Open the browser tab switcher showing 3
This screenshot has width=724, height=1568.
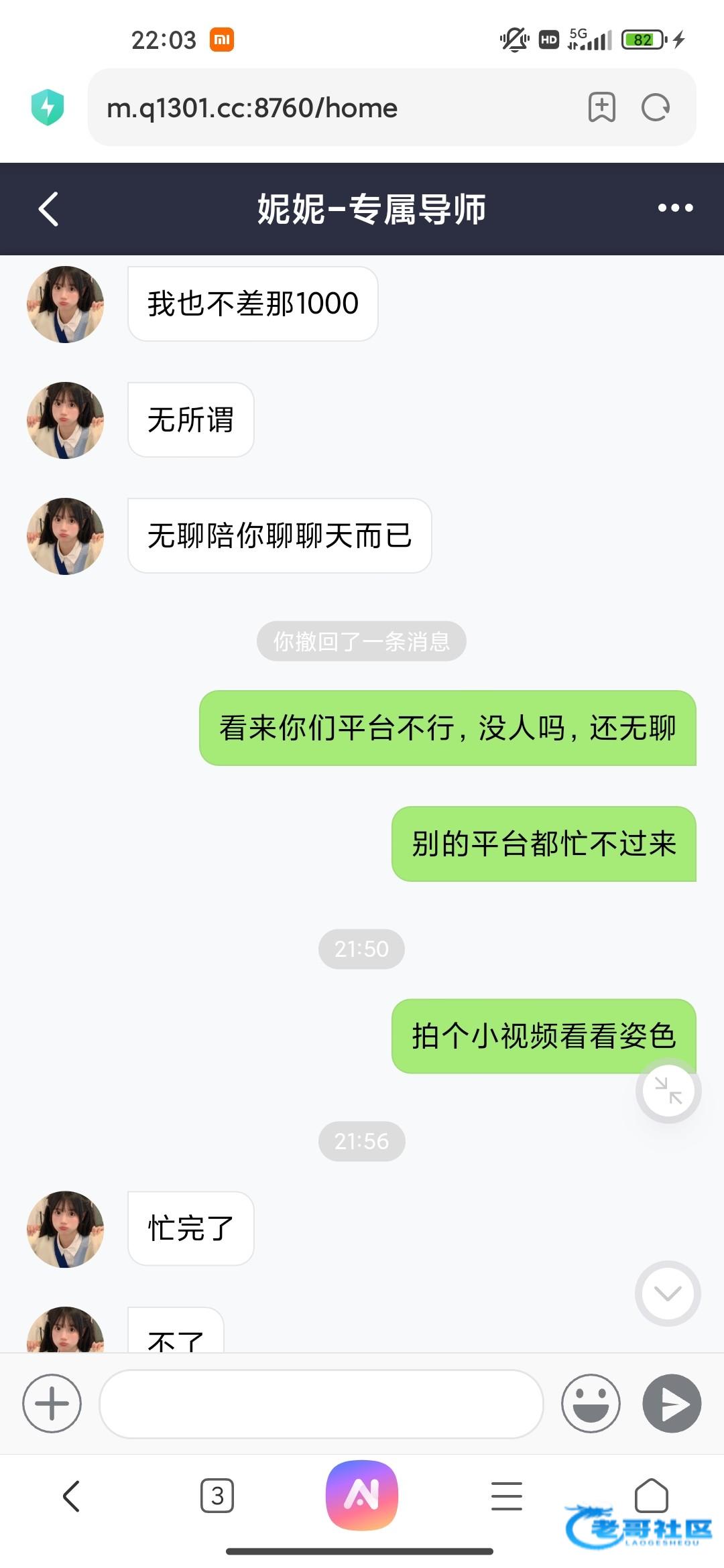tap(217, 1496)
